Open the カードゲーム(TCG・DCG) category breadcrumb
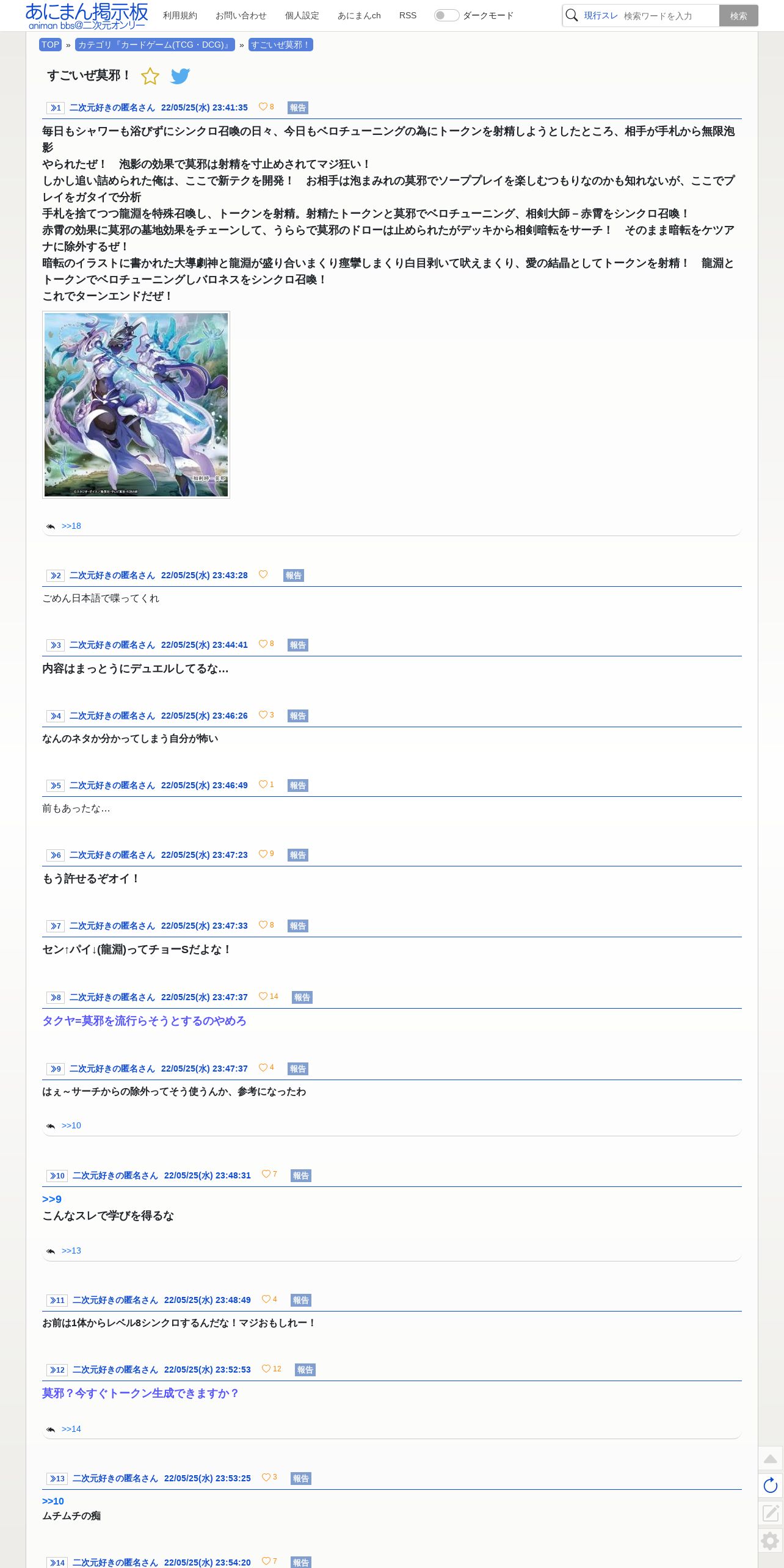 [x=155, y=45]
